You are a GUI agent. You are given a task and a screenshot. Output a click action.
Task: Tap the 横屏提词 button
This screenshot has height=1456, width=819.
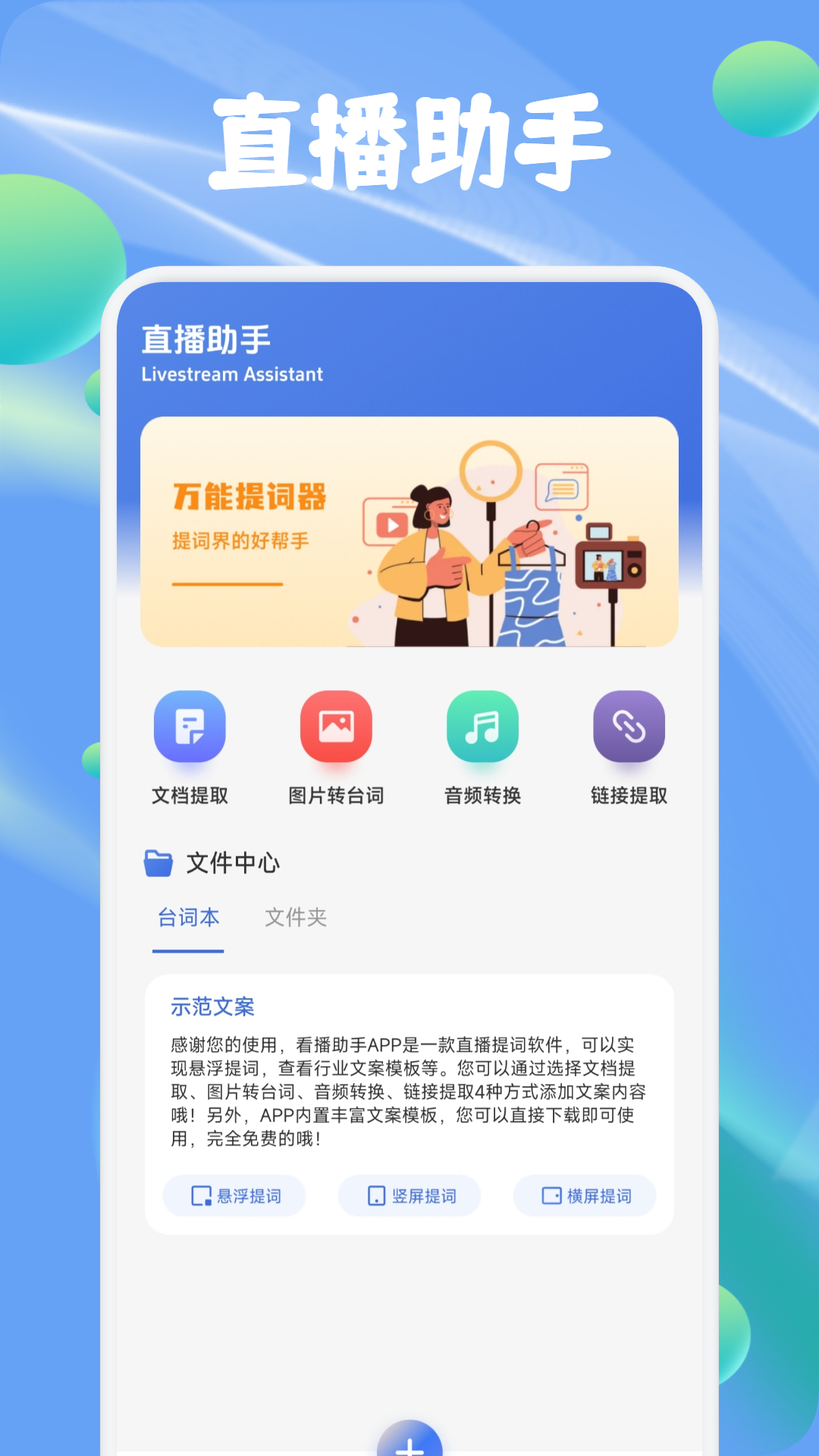click(x=584, y=1195)
